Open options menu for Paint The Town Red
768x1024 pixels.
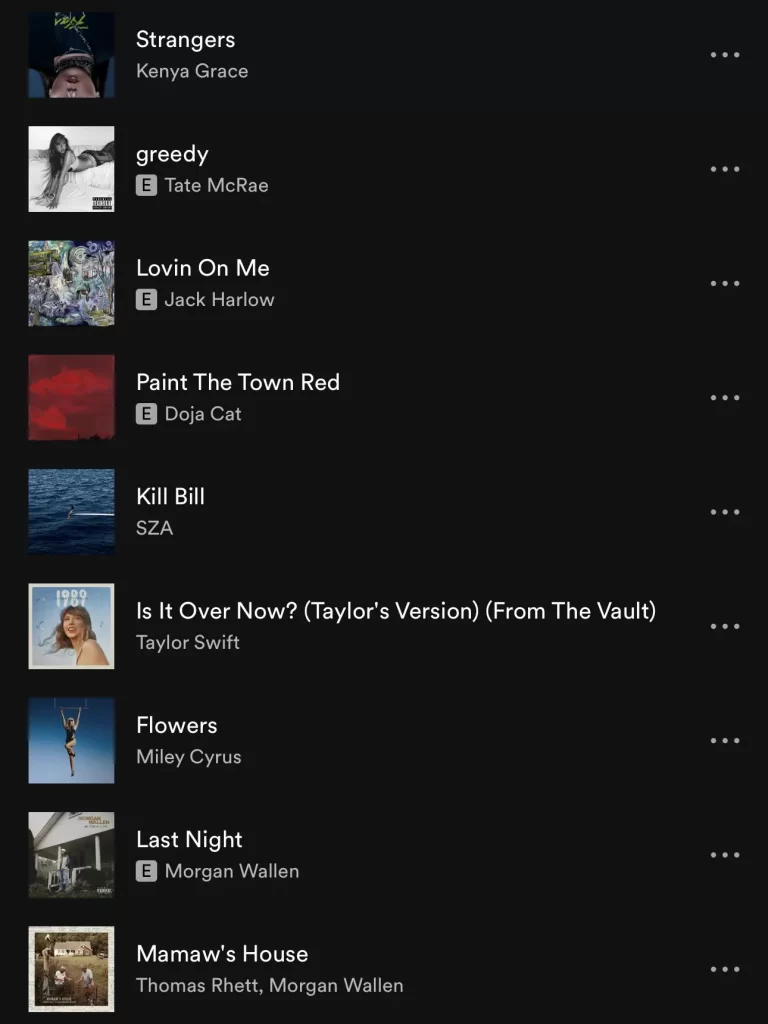pos(725,398)
